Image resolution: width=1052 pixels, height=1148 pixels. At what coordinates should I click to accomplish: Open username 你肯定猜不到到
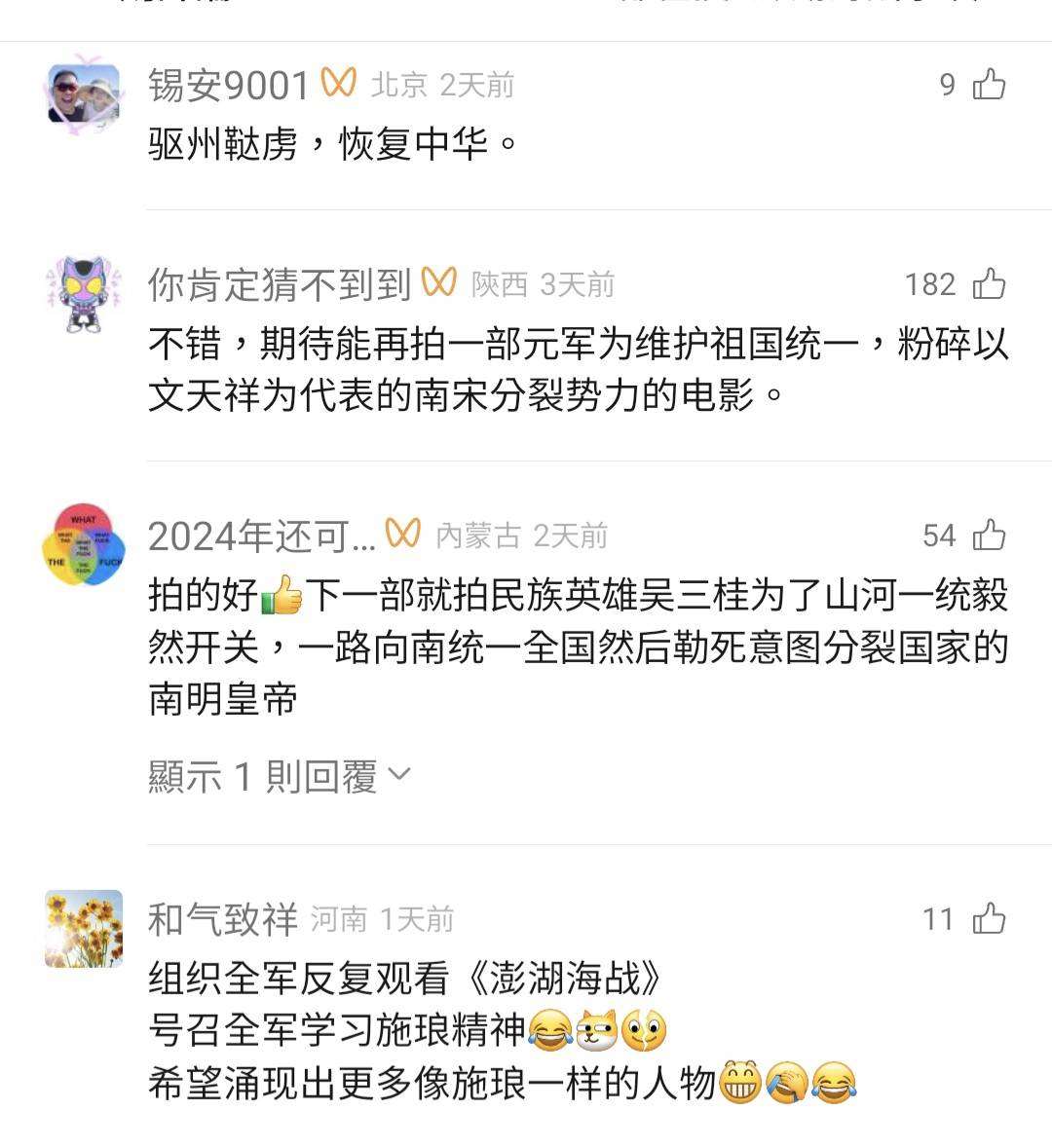(280, 284)
